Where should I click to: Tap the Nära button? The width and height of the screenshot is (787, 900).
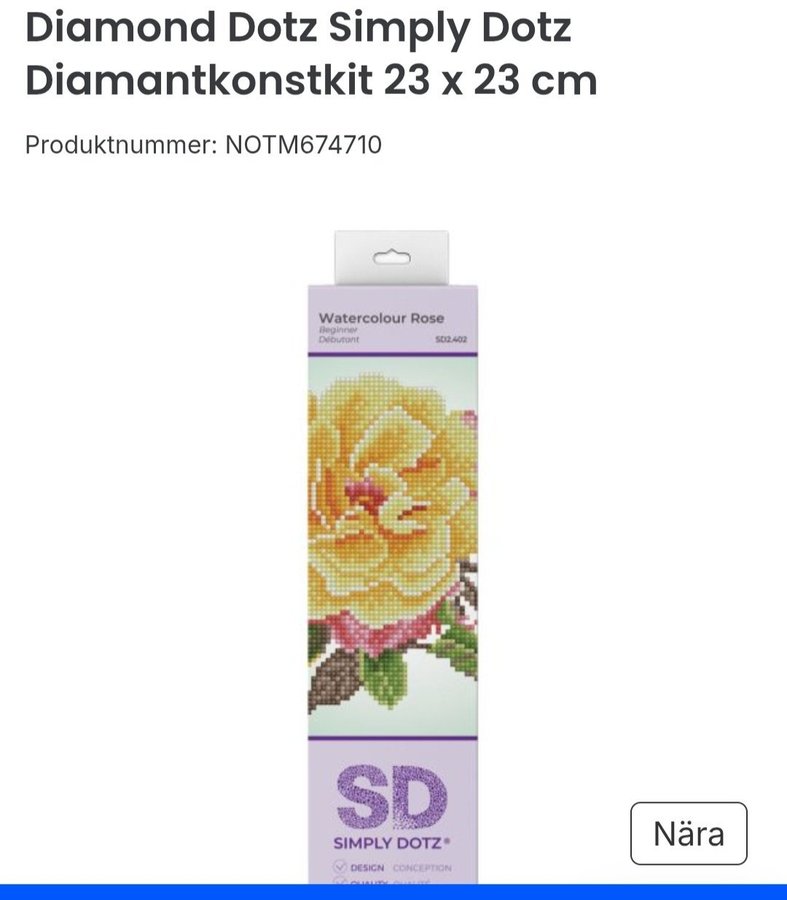688,833
